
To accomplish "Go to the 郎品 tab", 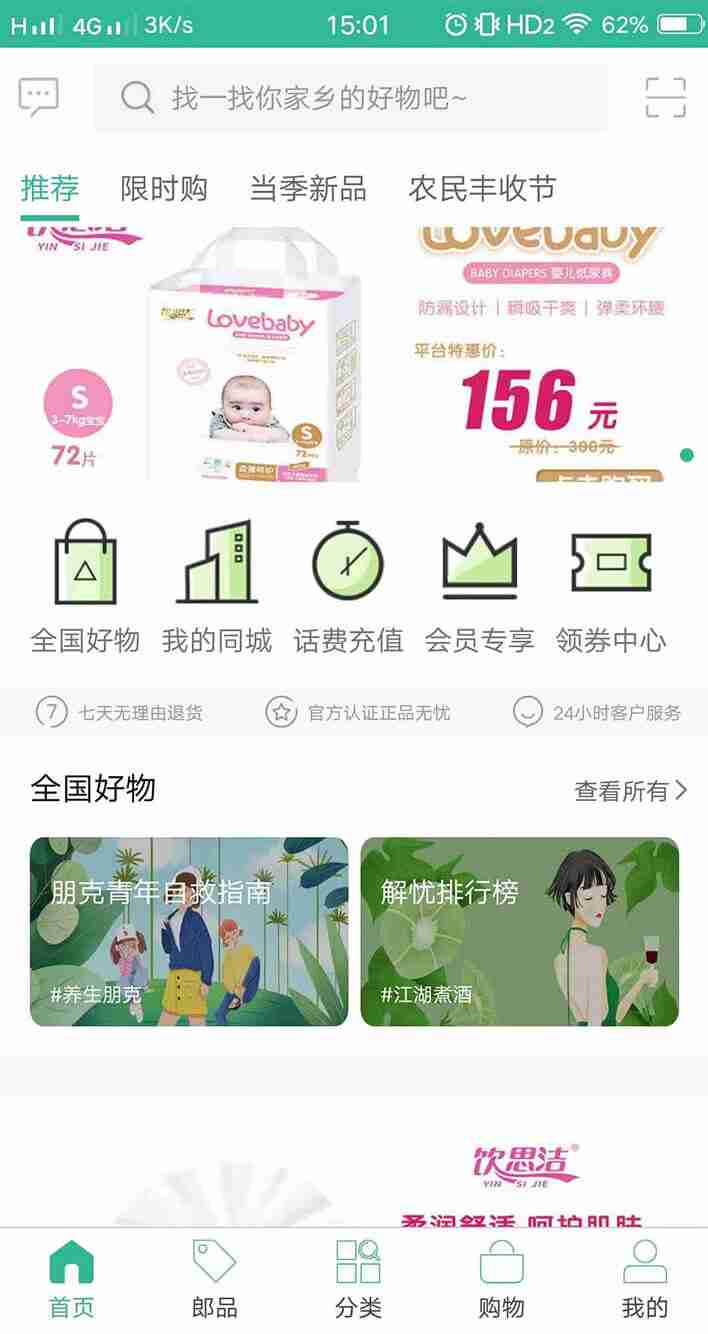I will 214,1280.
